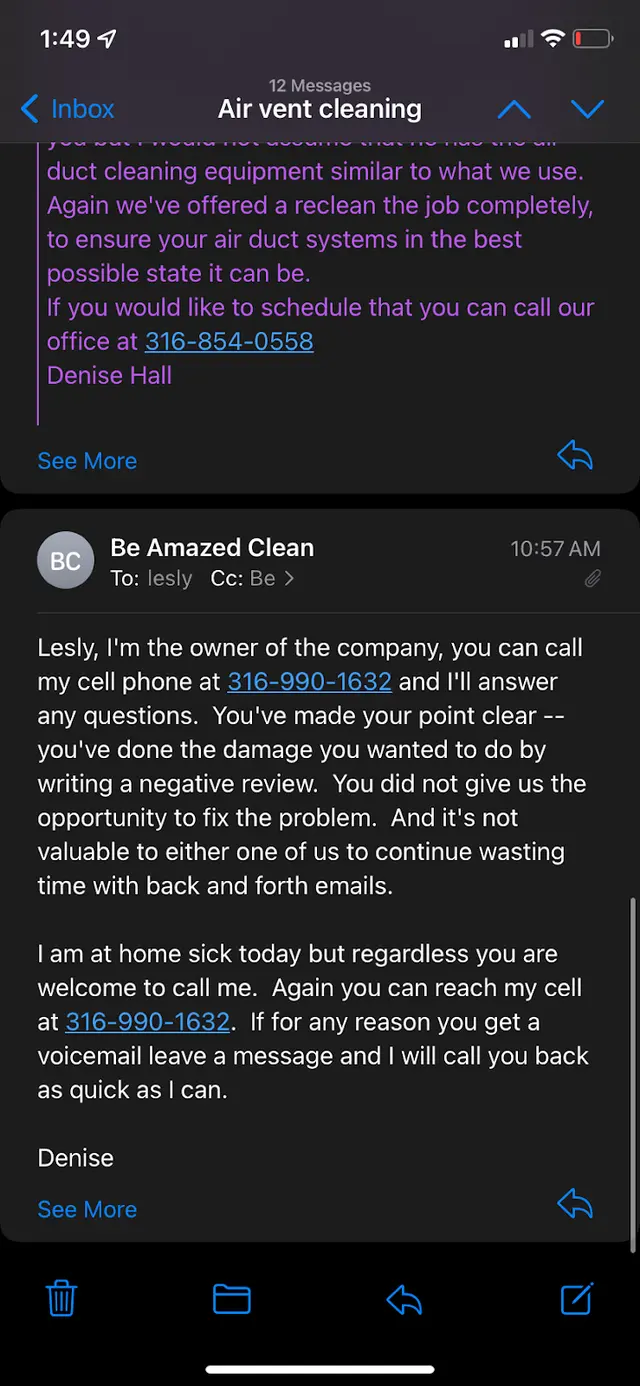Expand the Cc recipients chevron
Screen dimensions: 640x1386
pos(290,578)
